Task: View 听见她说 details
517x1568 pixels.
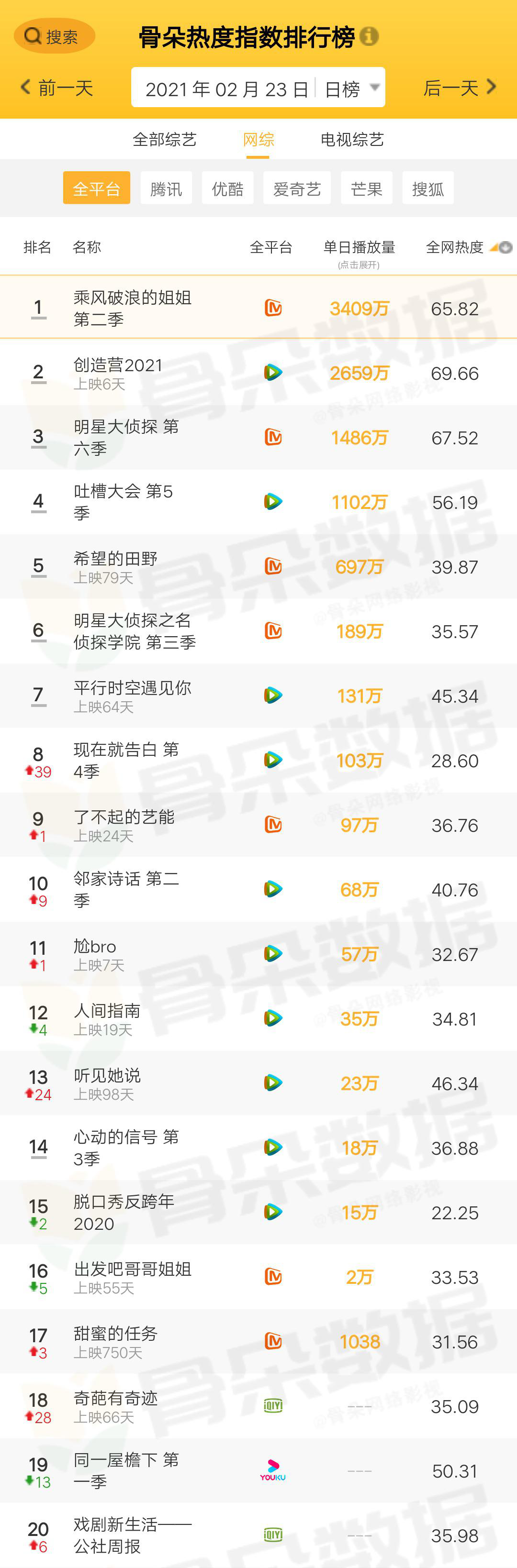Action: 107,1083
